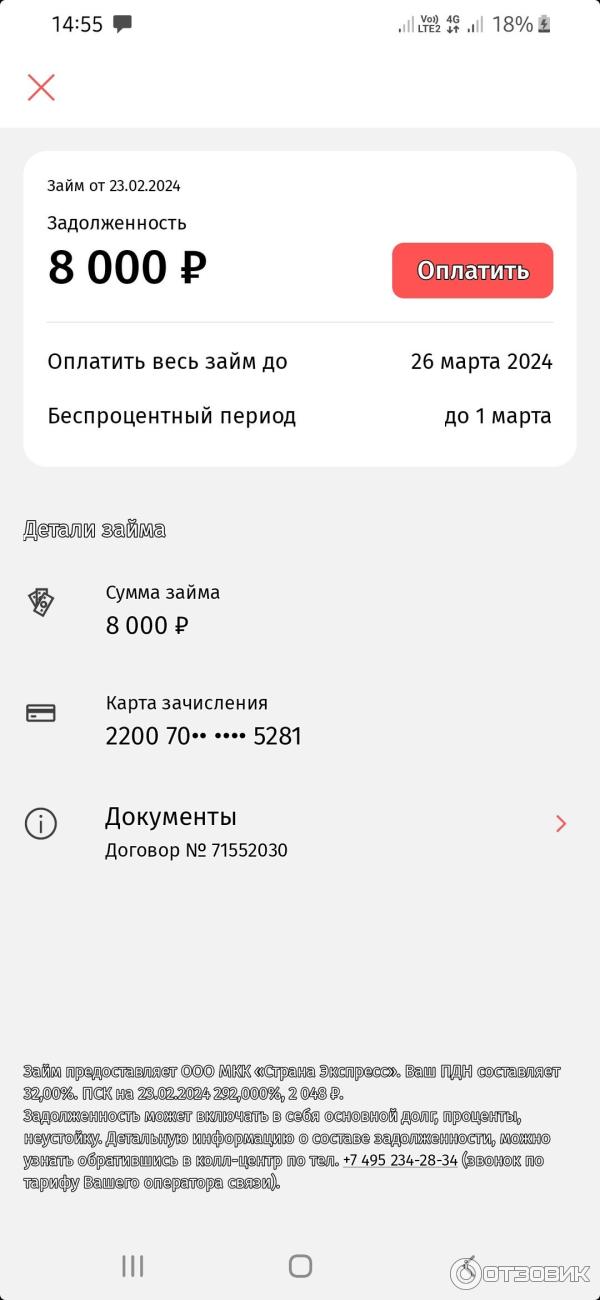This screenshot has width=600, height=1300.
Task: Close the loan details screen
Action: tap(41, 88)
